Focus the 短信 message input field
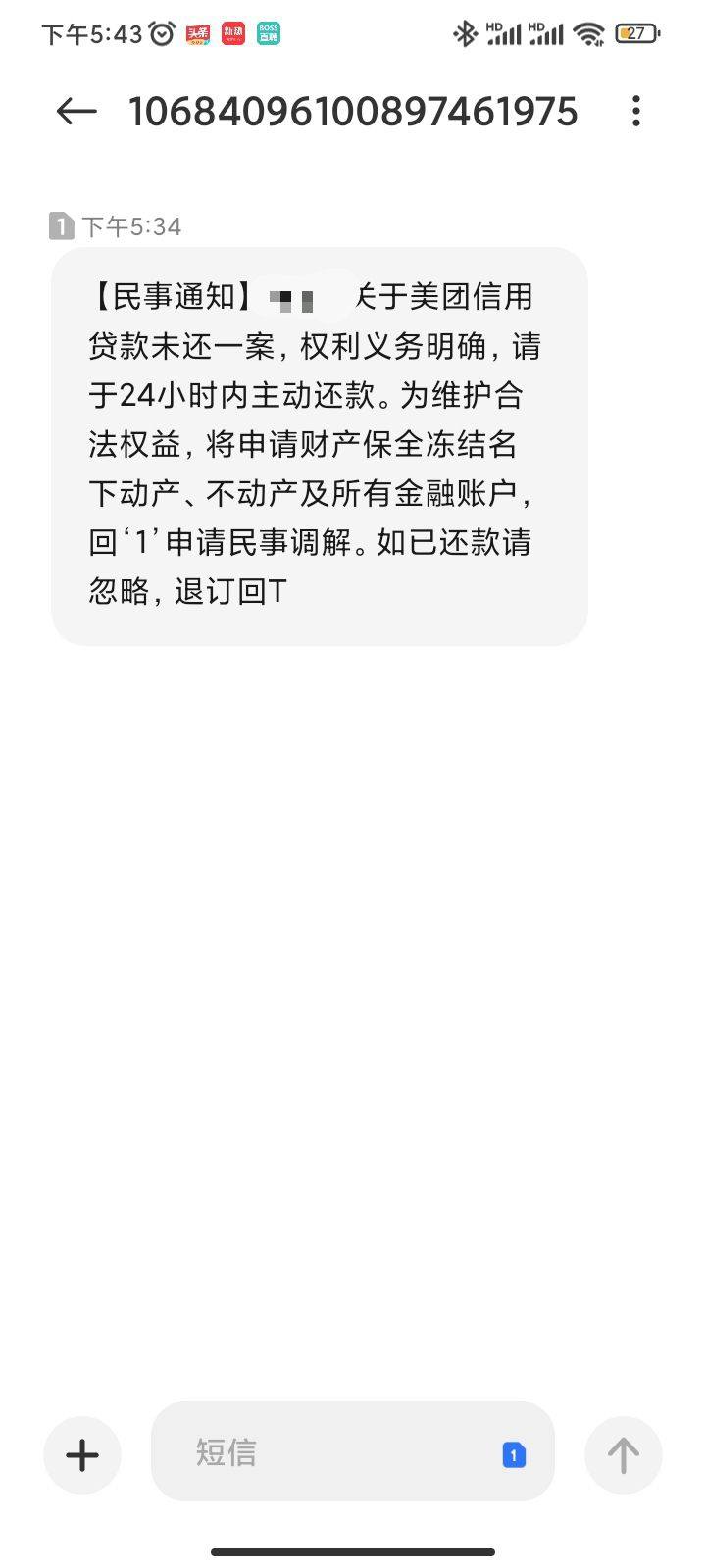The height and width of the screenshot is (1568, 706). tap(333, 1452)
